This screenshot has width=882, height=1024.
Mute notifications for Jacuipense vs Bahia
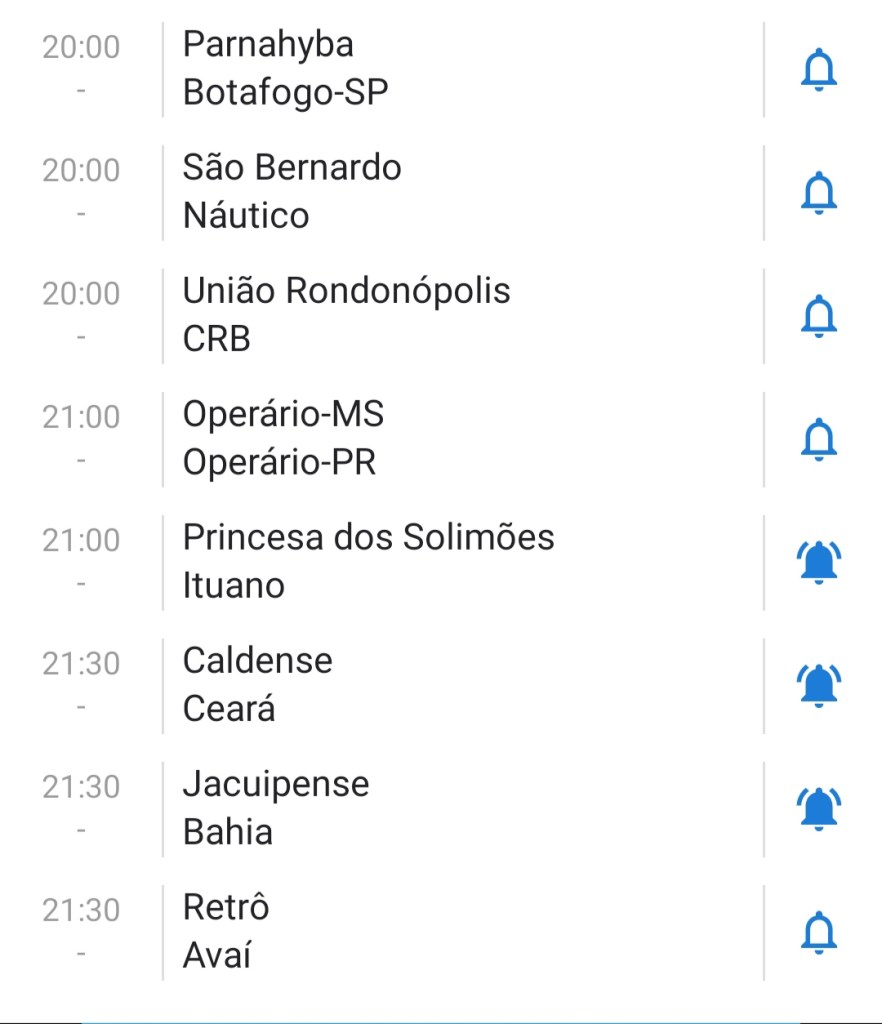tap(819, 808)
